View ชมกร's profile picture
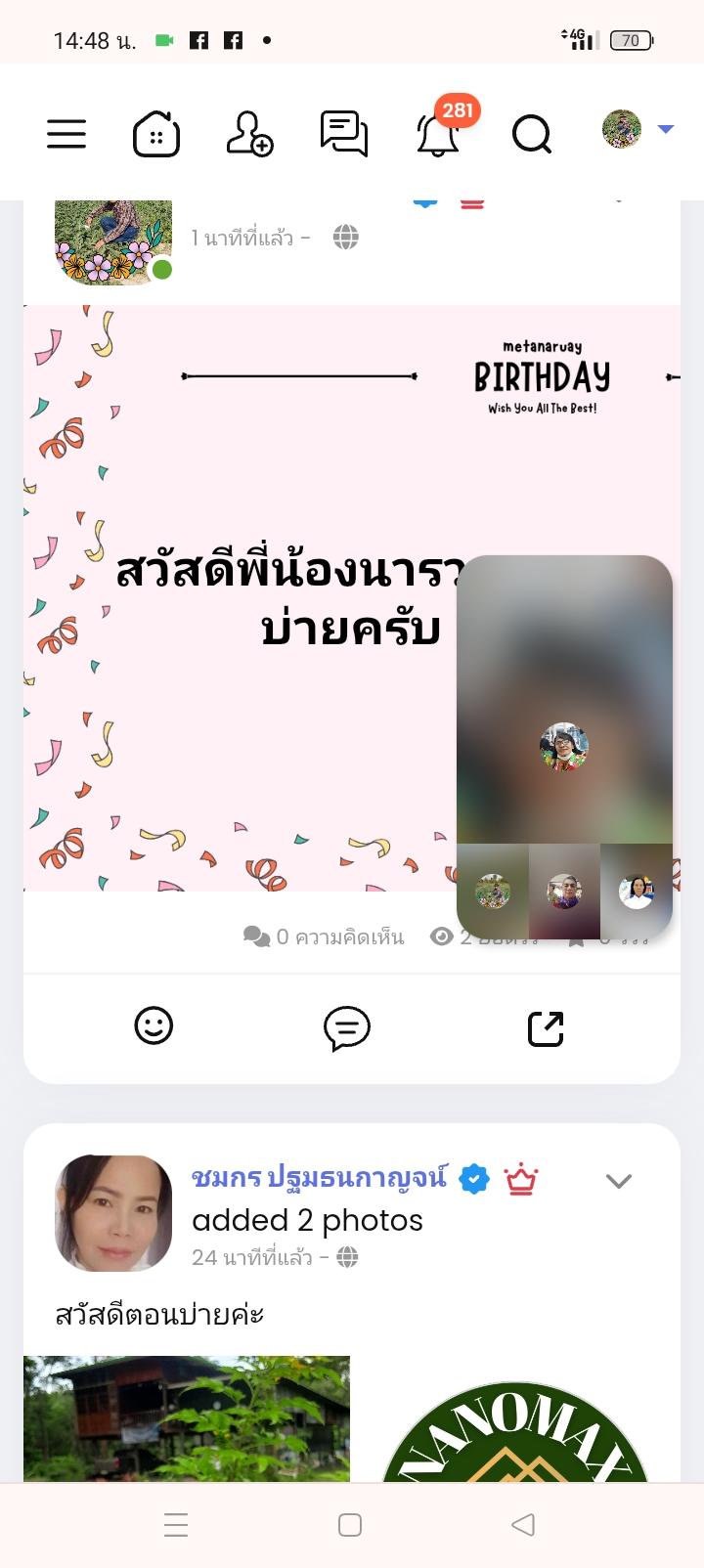This screenshot has height=1568, width=704. click(113, 1213)
